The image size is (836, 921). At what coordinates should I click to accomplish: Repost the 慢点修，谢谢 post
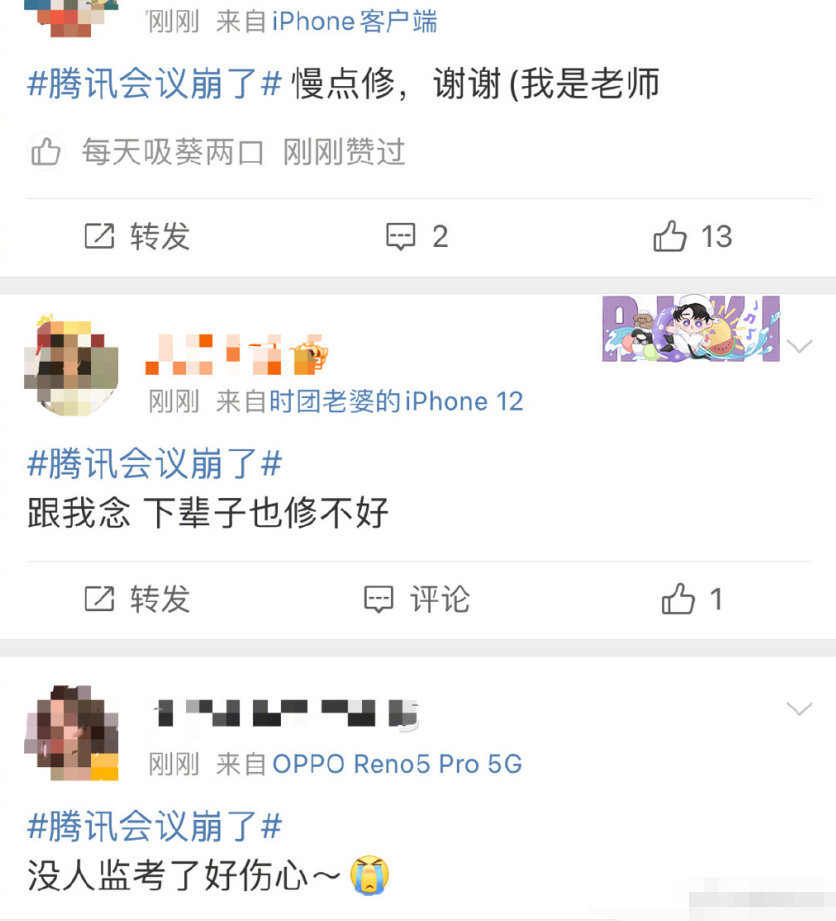coord(137,236)
